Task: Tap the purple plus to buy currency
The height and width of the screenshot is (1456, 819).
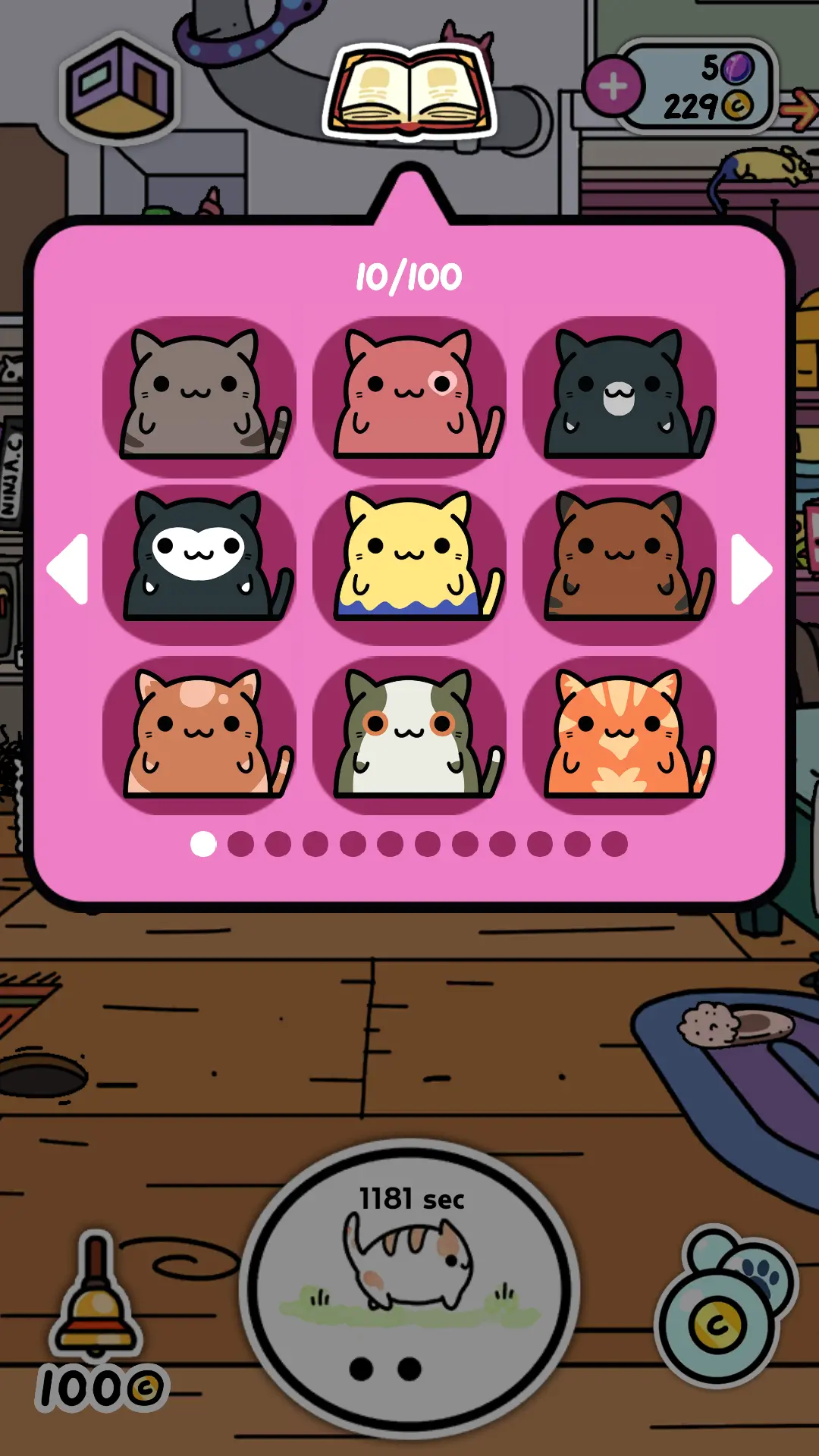Action: [x=613, y=86]
